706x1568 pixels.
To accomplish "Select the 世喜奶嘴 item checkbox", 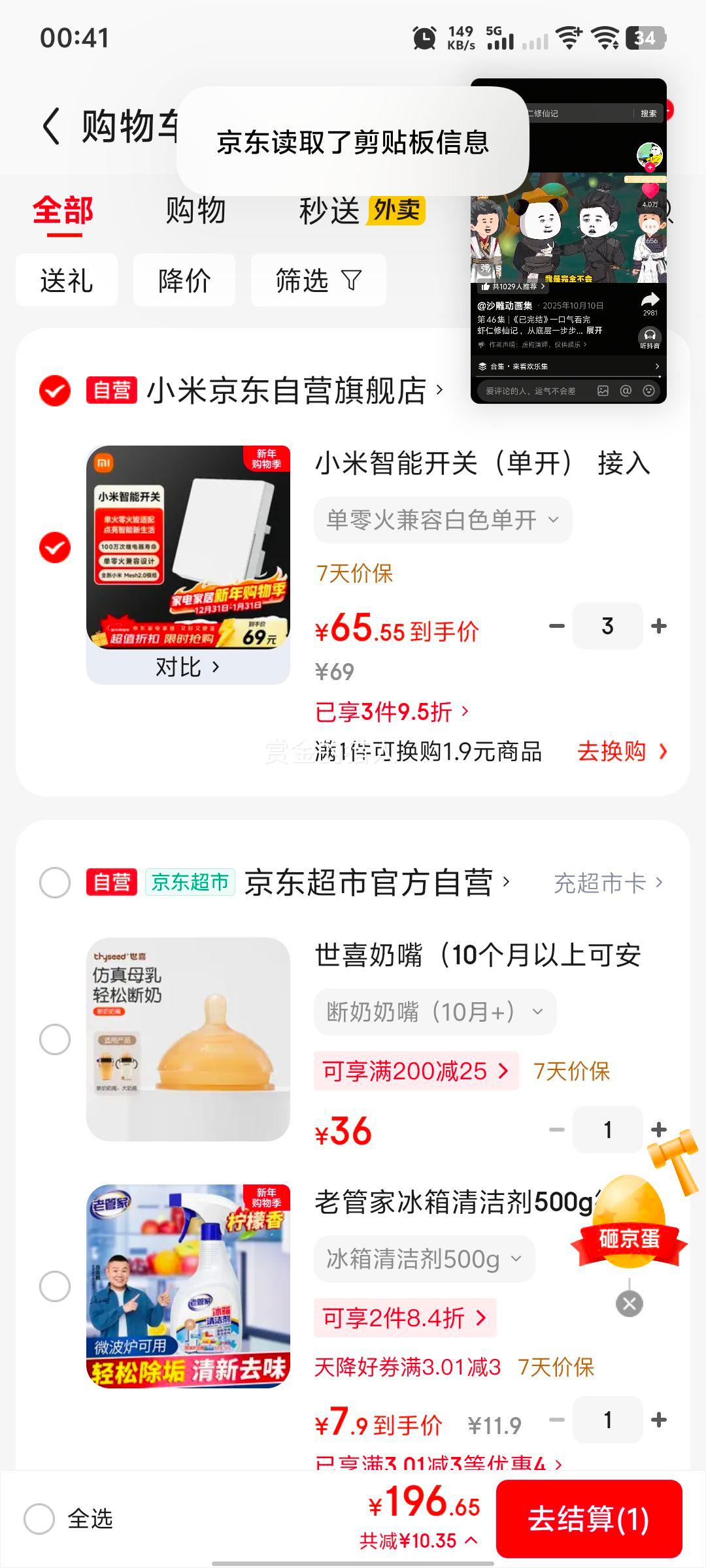I will click(55, 1039).
